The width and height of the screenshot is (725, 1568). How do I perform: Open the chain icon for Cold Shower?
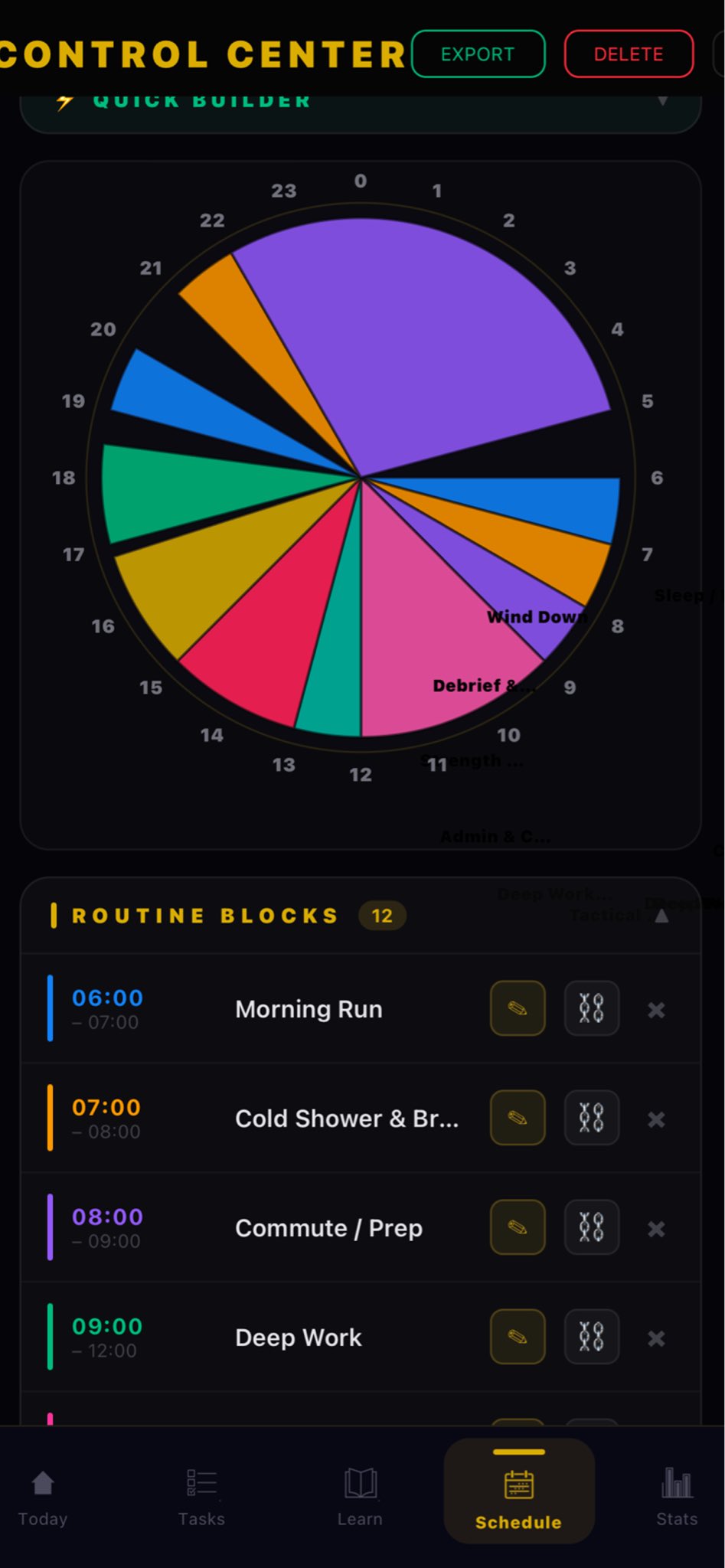[x=591, y=1118]
